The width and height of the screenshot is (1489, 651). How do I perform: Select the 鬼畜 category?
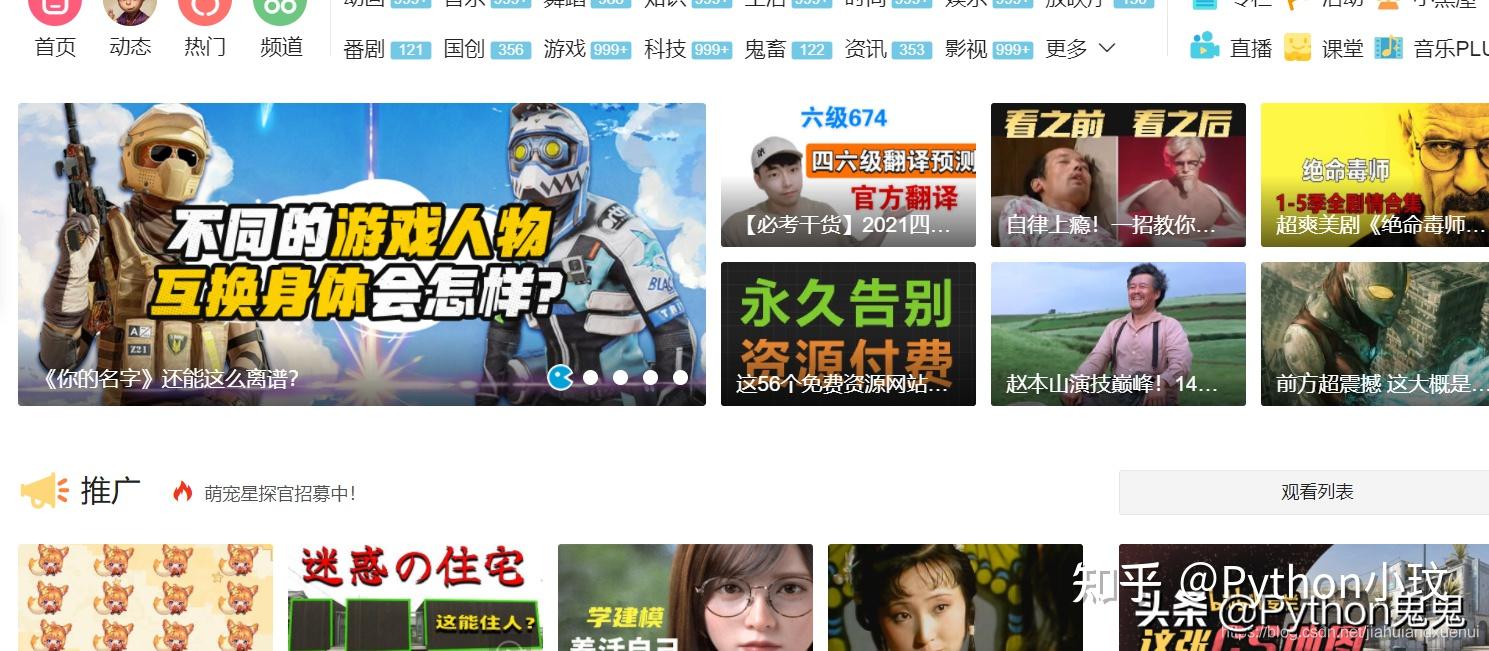pos(765,49)
